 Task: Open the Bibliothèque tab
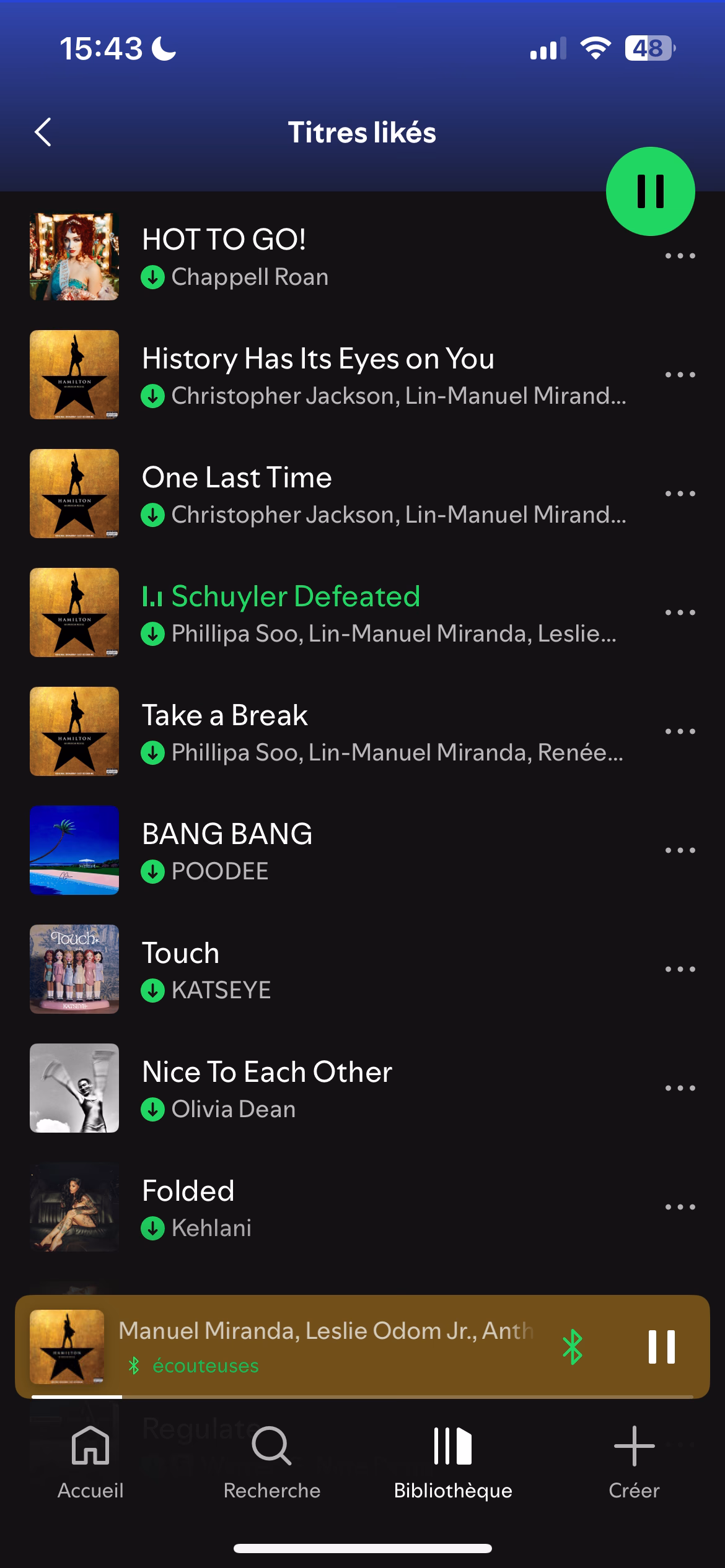[x=453, y=1463]
